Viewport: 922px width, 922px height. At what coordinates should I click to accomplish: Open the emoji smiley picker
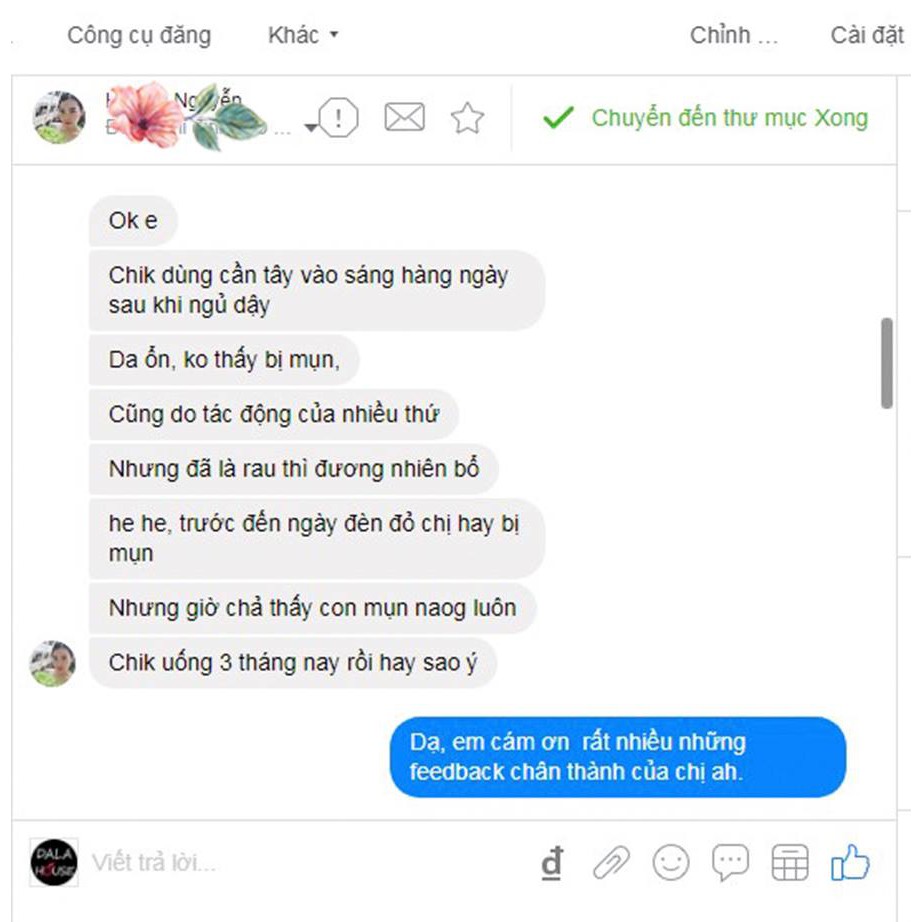671,862
